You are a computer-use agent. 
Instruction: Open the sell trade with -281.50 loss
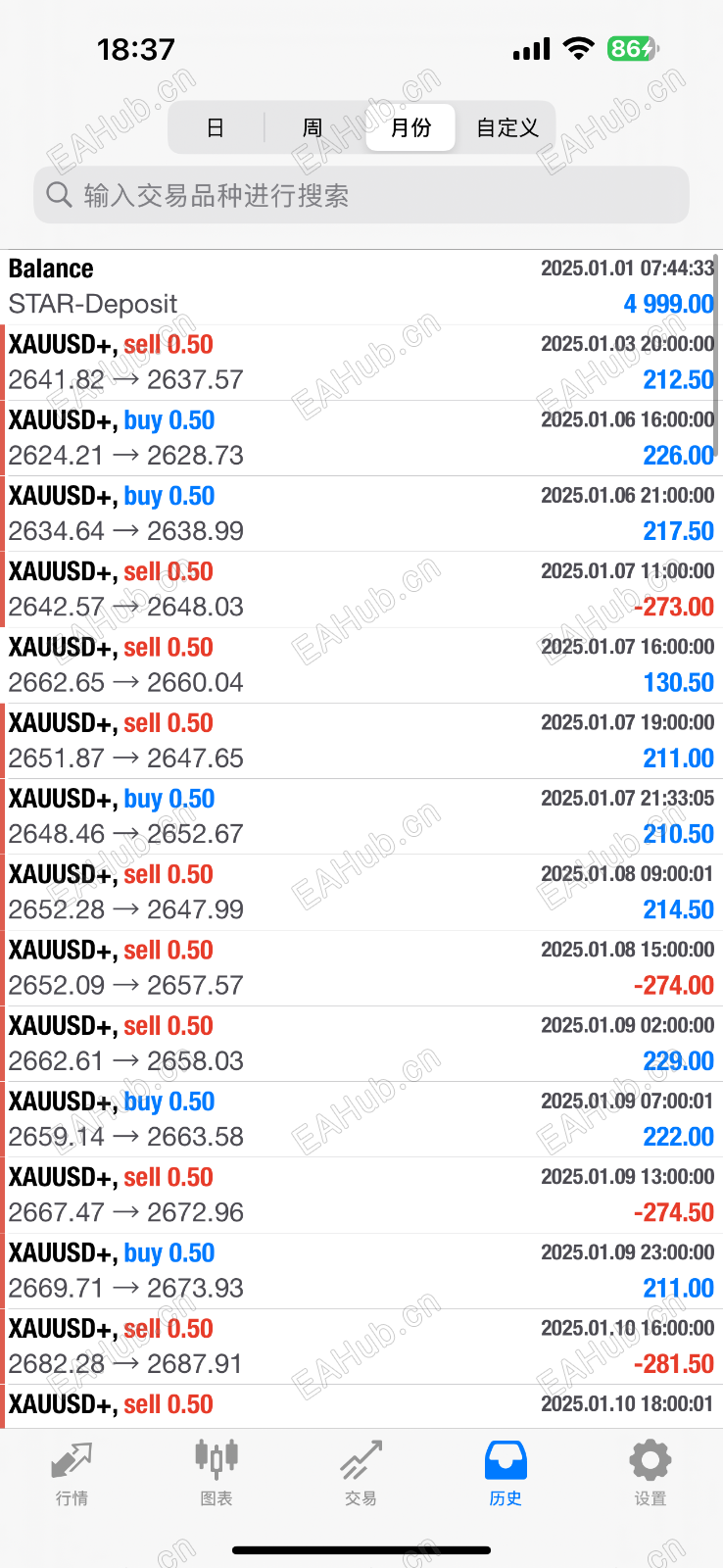[x=361, y=1346]
